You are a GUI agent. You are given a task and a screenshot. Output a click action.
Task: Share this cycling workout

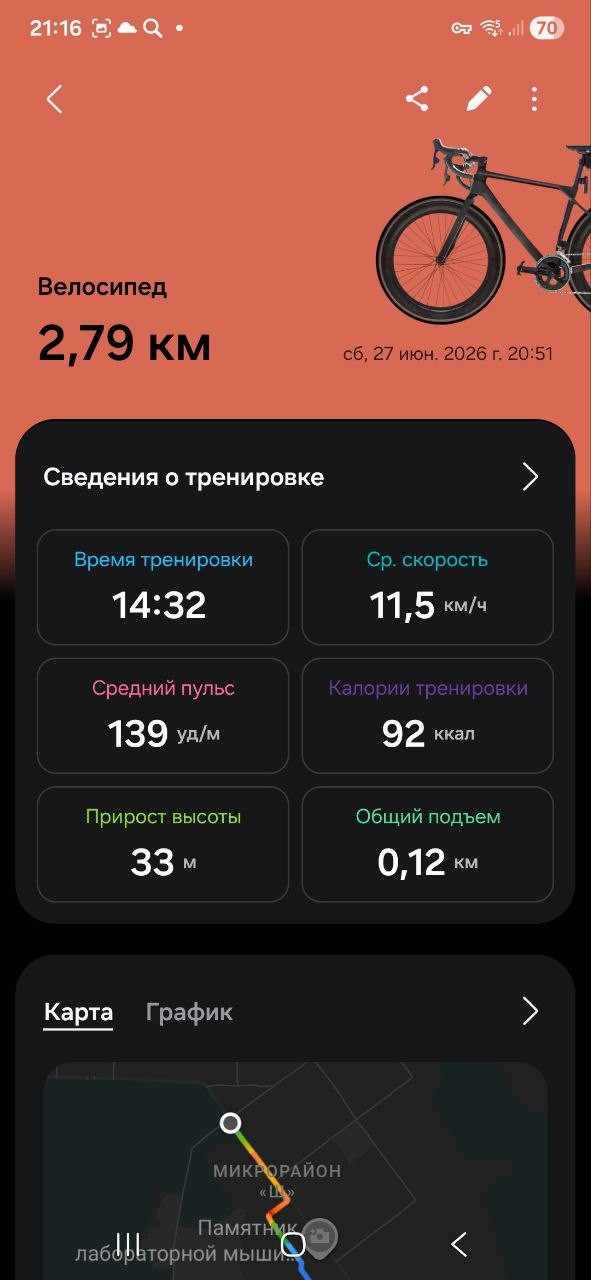tap(417, 98)
